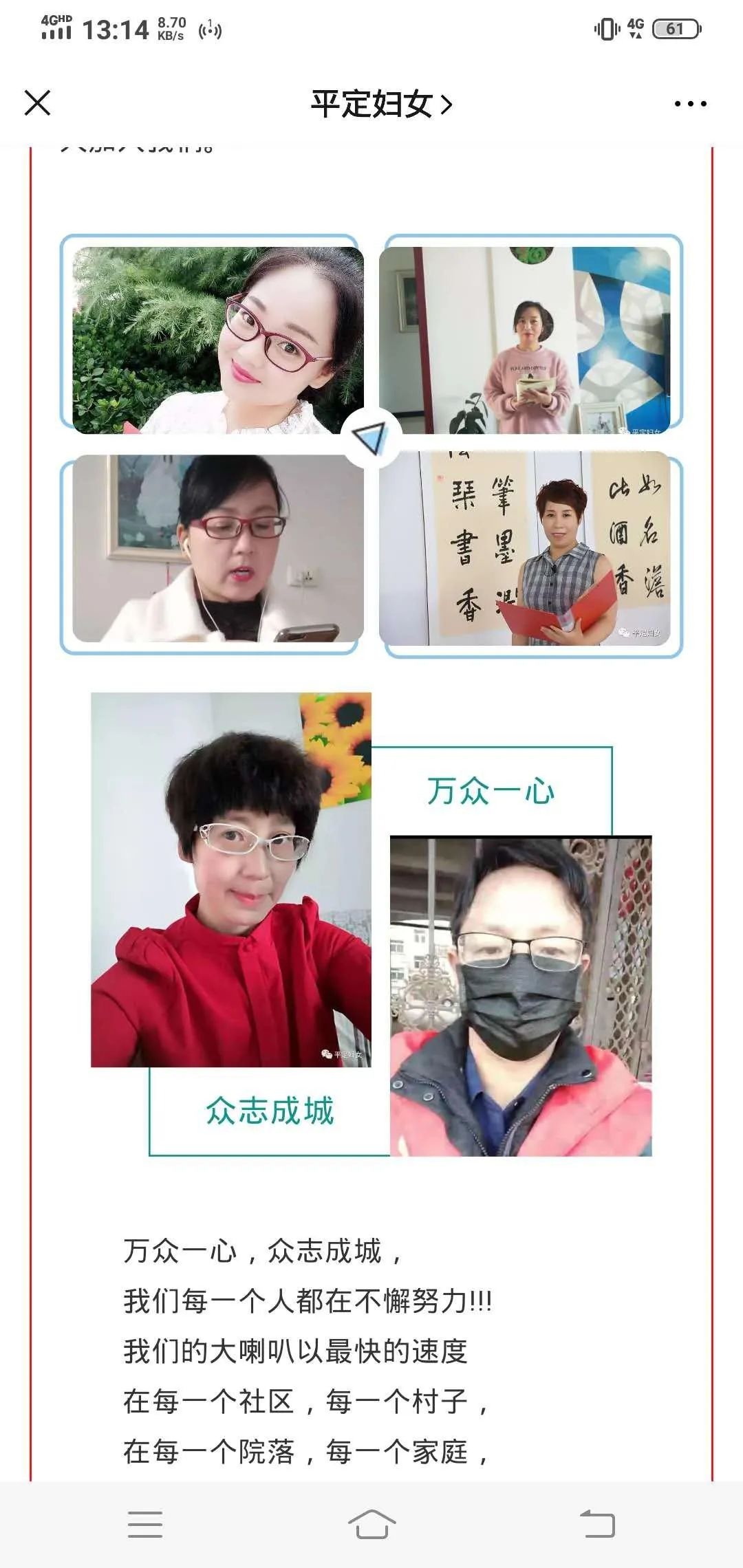Open the photo of woman holding red folder
743x1568 pixels.
[524, 548]
